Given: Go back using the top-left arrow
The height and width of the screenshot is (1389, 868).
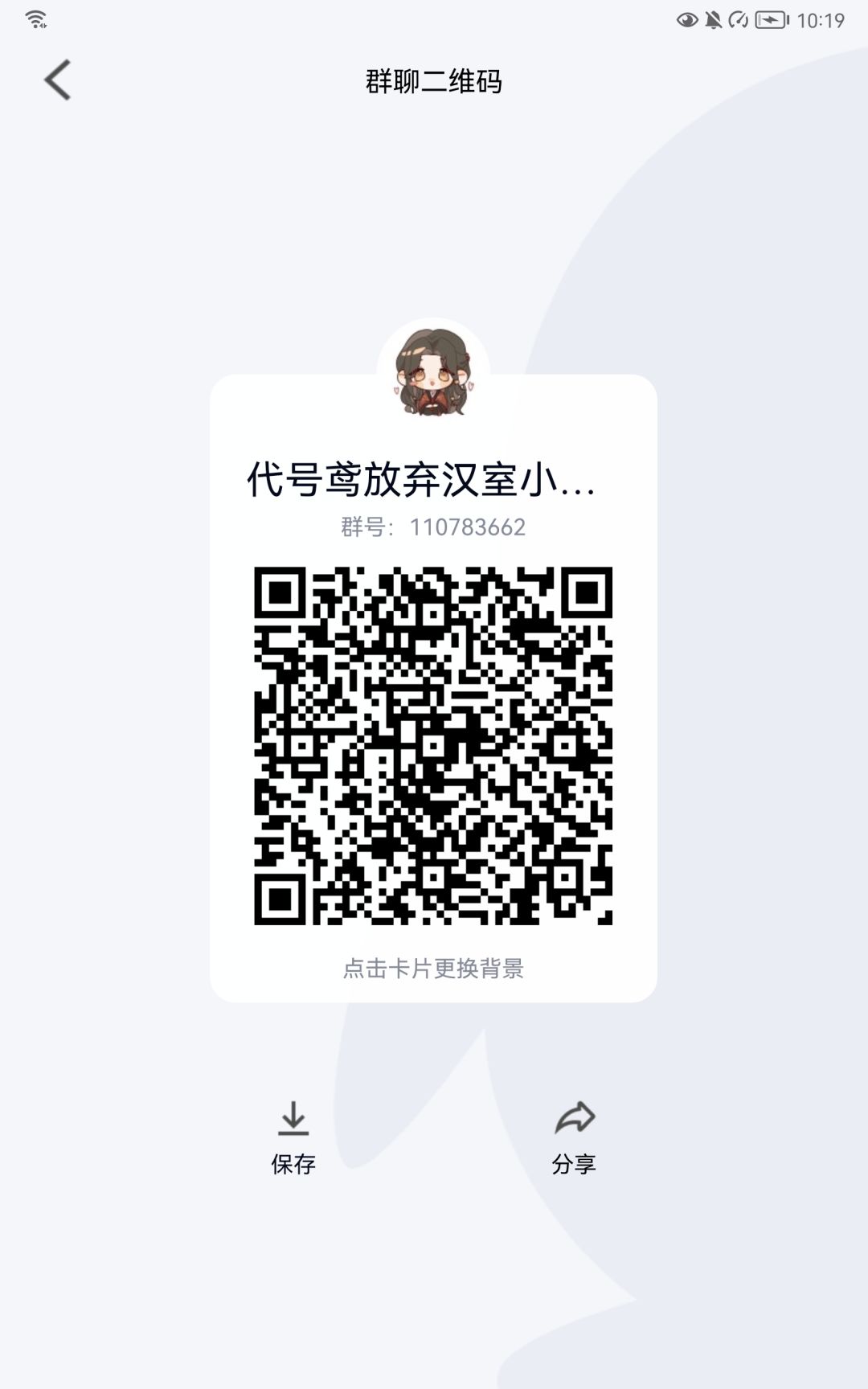Looking at the screenshot, I should [x=57, y=80].
